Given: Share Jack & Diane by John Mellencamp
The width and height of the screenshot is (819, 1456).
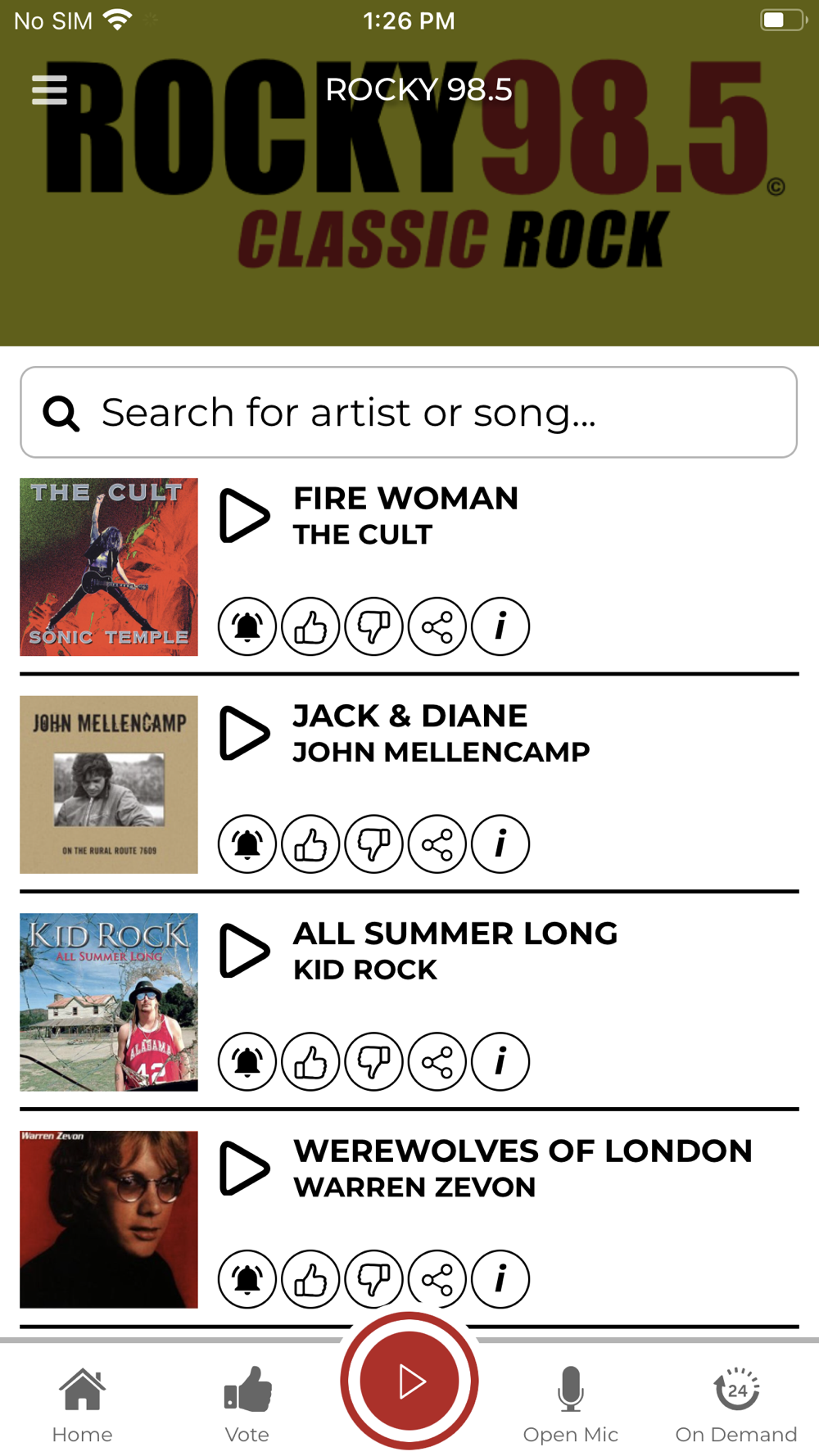Looking at the screenshot, I should tap(437, 844).
